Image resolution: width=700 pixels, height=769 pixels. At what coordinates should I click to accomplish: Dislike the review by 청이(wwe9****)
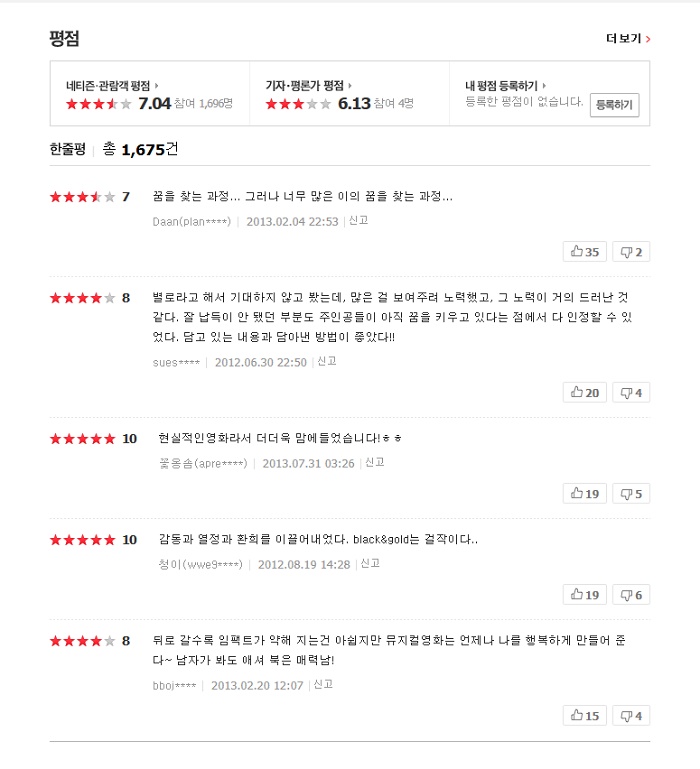point(631,594)
